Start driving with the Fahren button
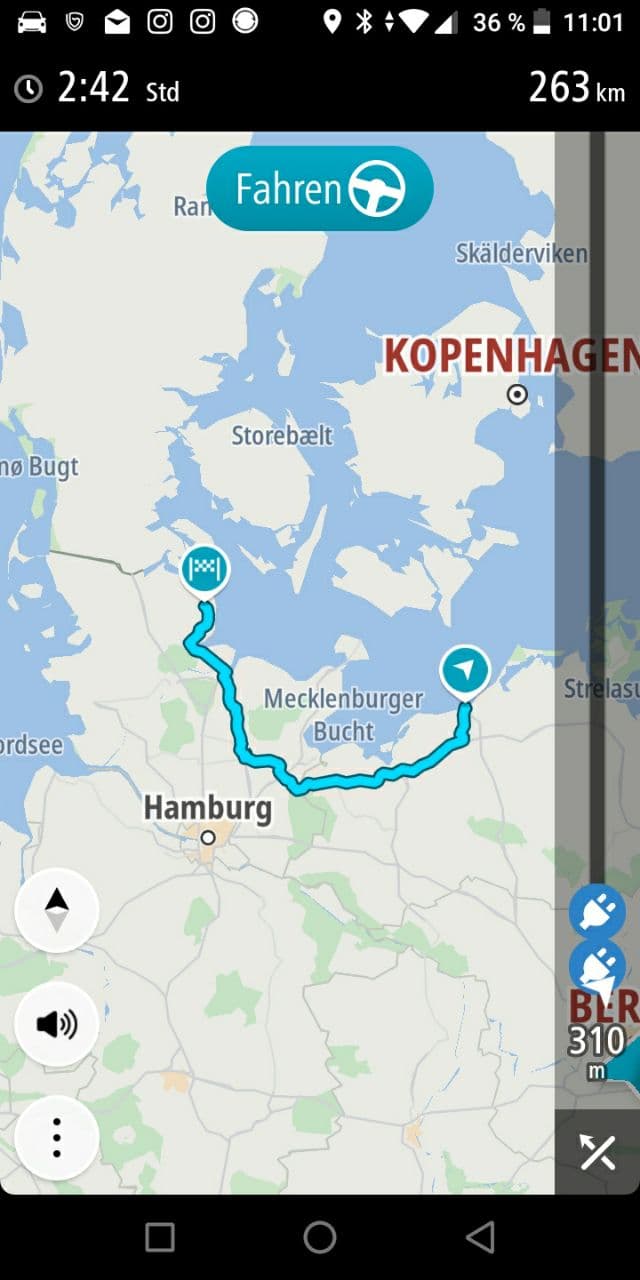This screenshot has width=640, height=1280. point(319,188)
